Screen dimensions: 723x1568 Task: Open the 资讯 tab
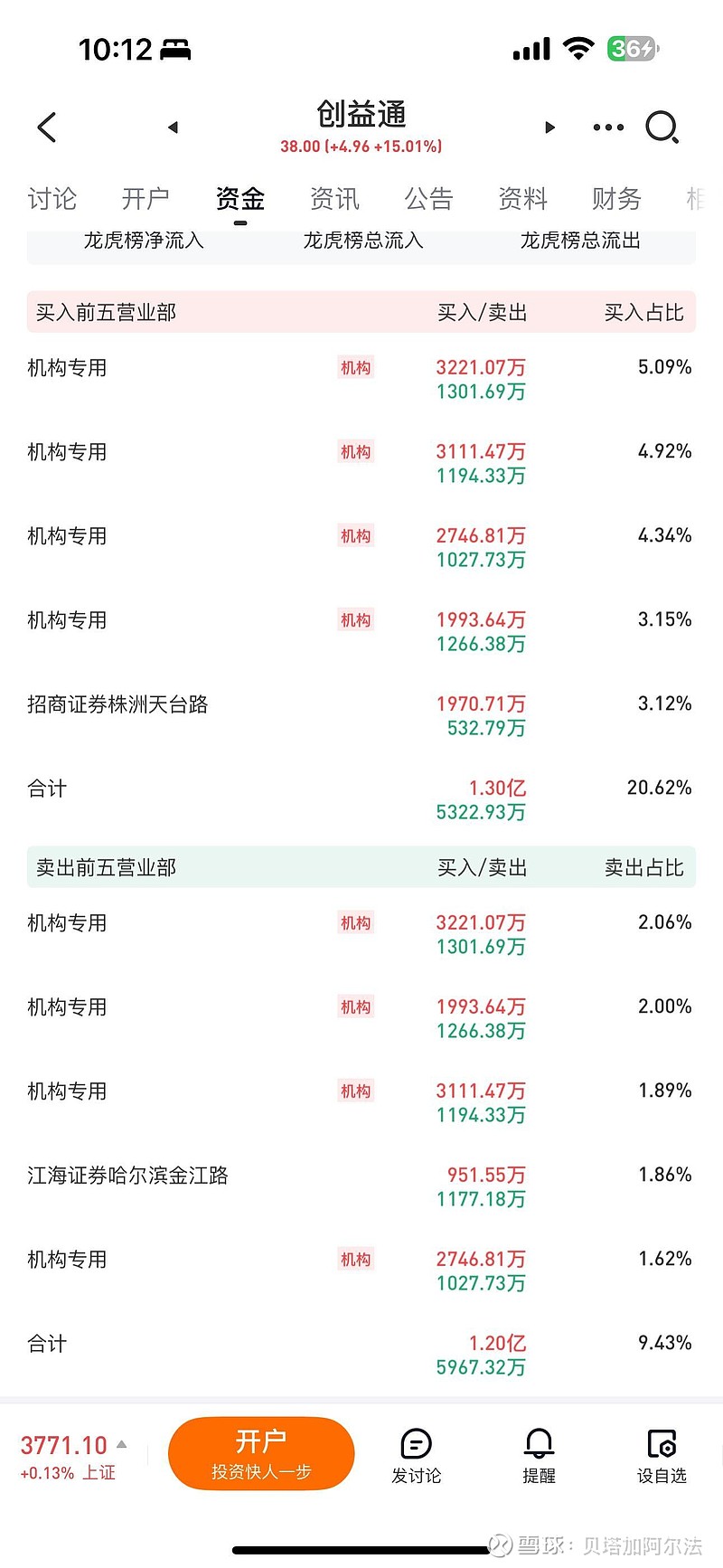click(334, 199)
